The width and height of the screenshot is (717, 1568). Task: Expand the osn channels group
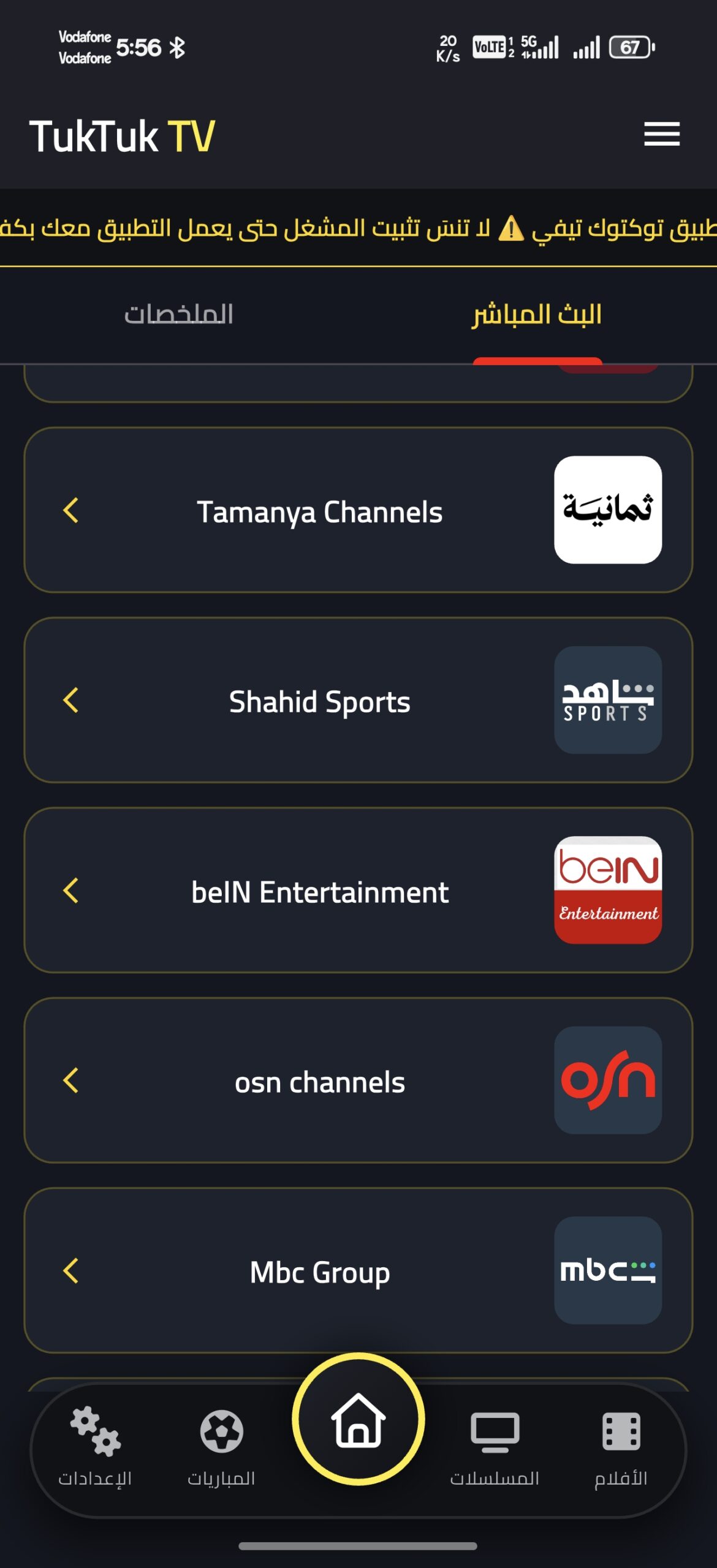(72, 1081)
